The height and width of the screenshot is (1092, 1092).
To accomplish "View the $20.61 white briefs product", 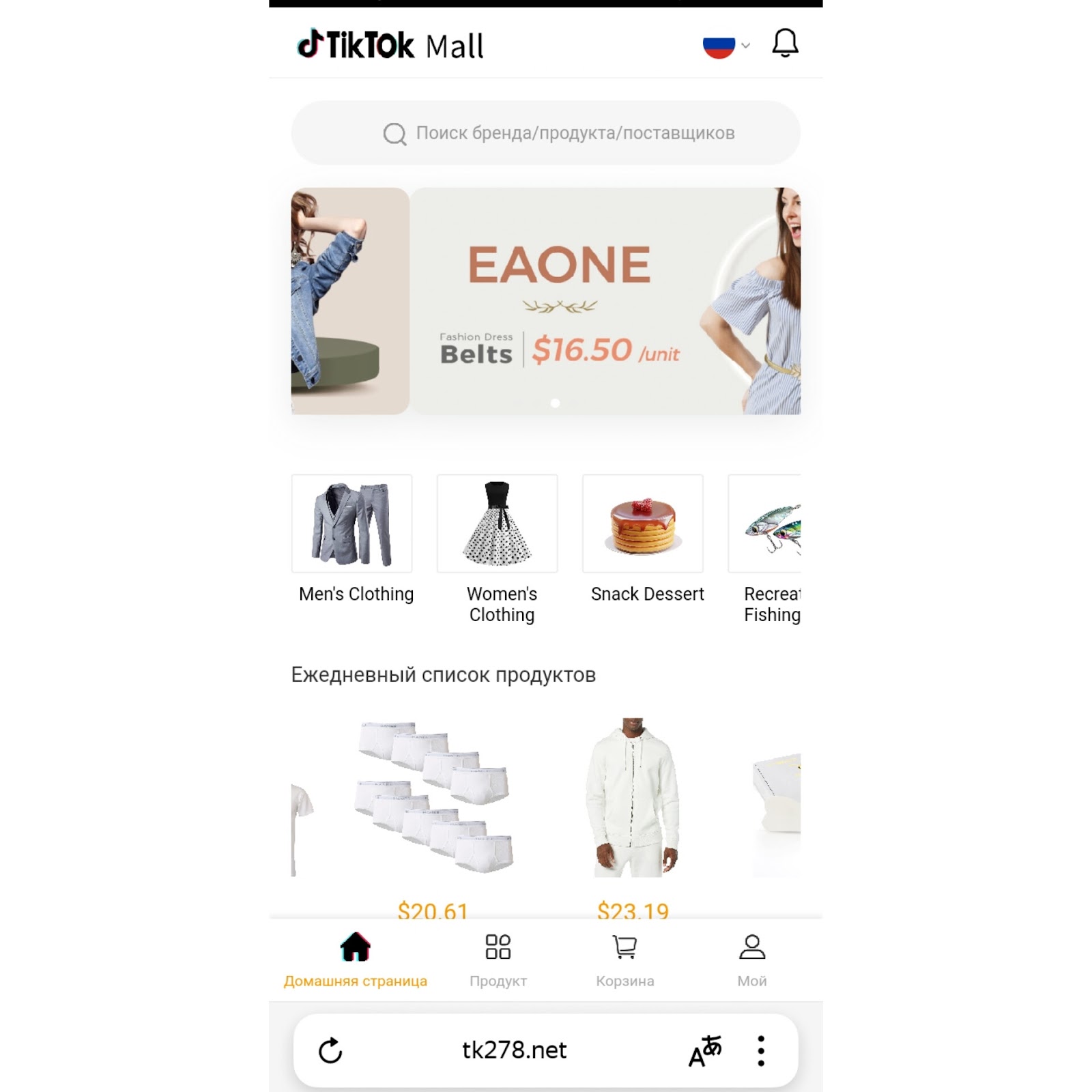I will [433, 797].
